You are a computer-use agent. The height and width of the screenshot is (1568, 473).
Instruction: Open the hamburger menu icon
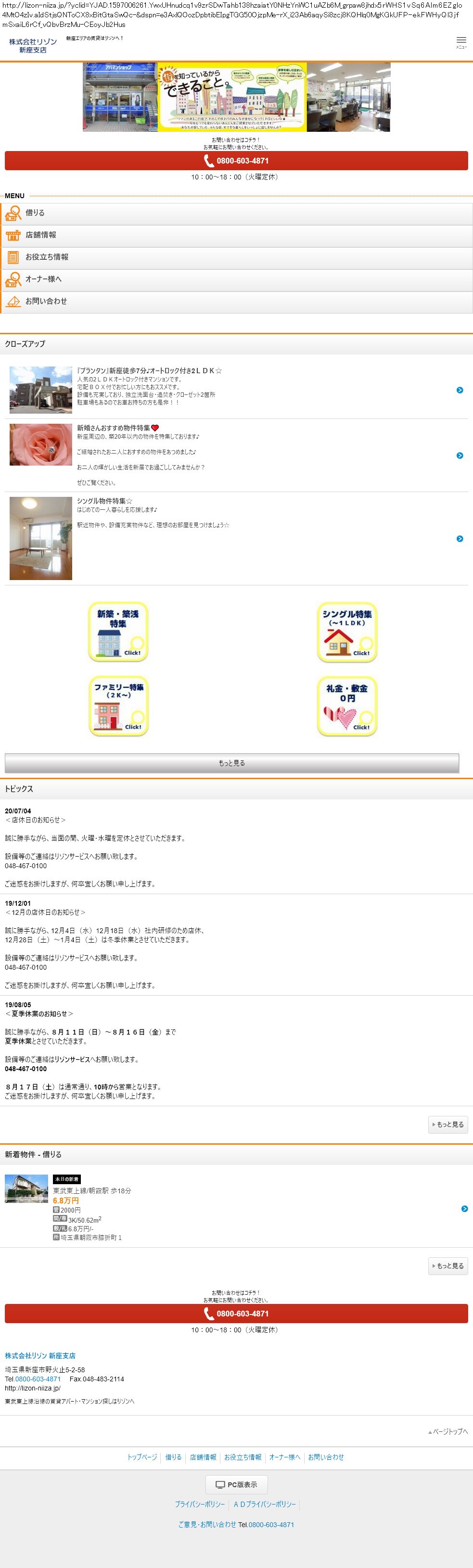pyautogui.click(x=461, y=41)
